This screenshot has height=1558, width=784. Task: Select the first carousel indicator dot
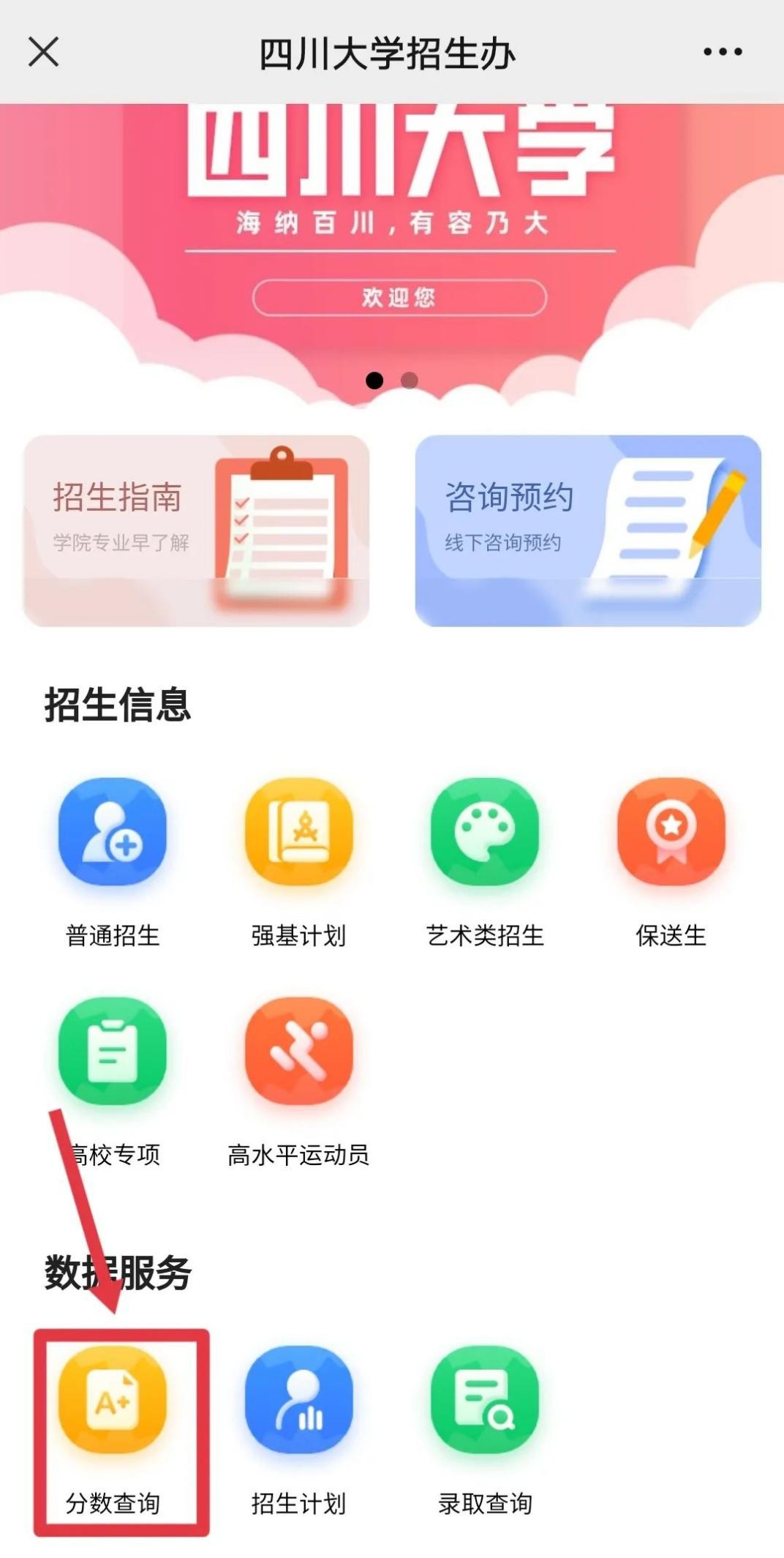tap(376, 380)
